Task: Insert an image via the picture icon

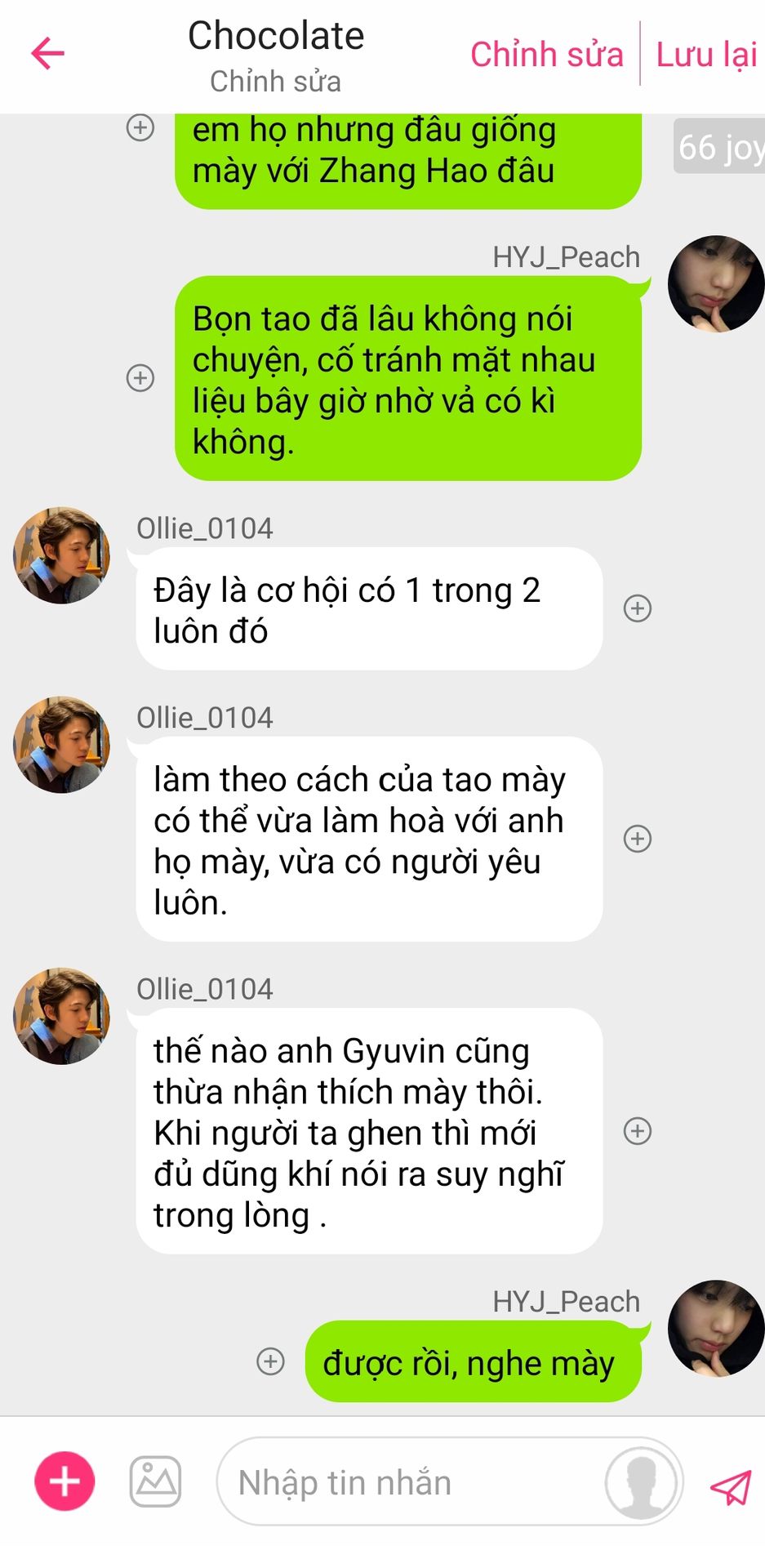Action: pos(155,1481)
